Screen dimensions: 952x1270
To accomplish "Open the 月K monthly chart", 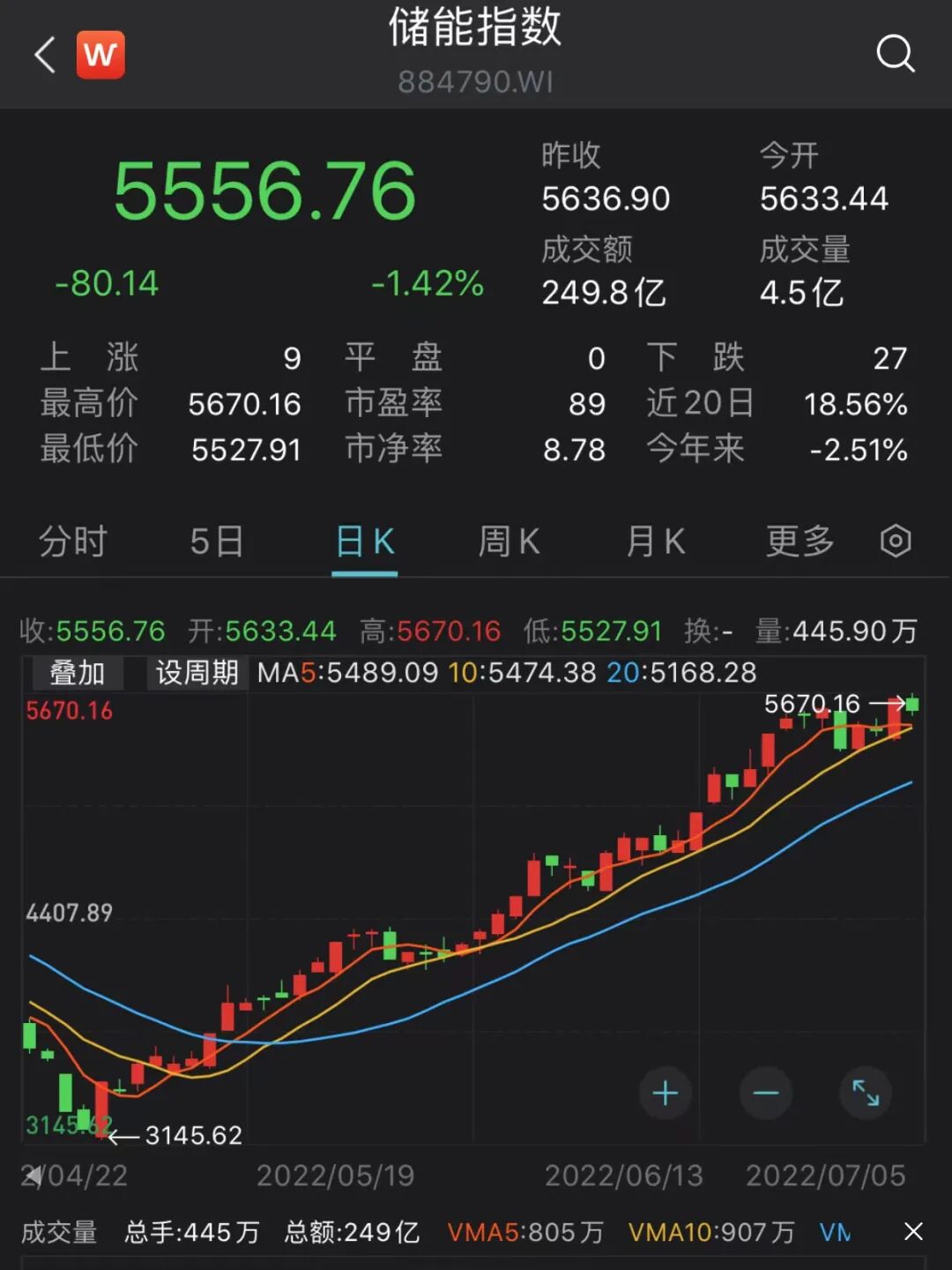I will pyautogui.click(x=655, y=541).
